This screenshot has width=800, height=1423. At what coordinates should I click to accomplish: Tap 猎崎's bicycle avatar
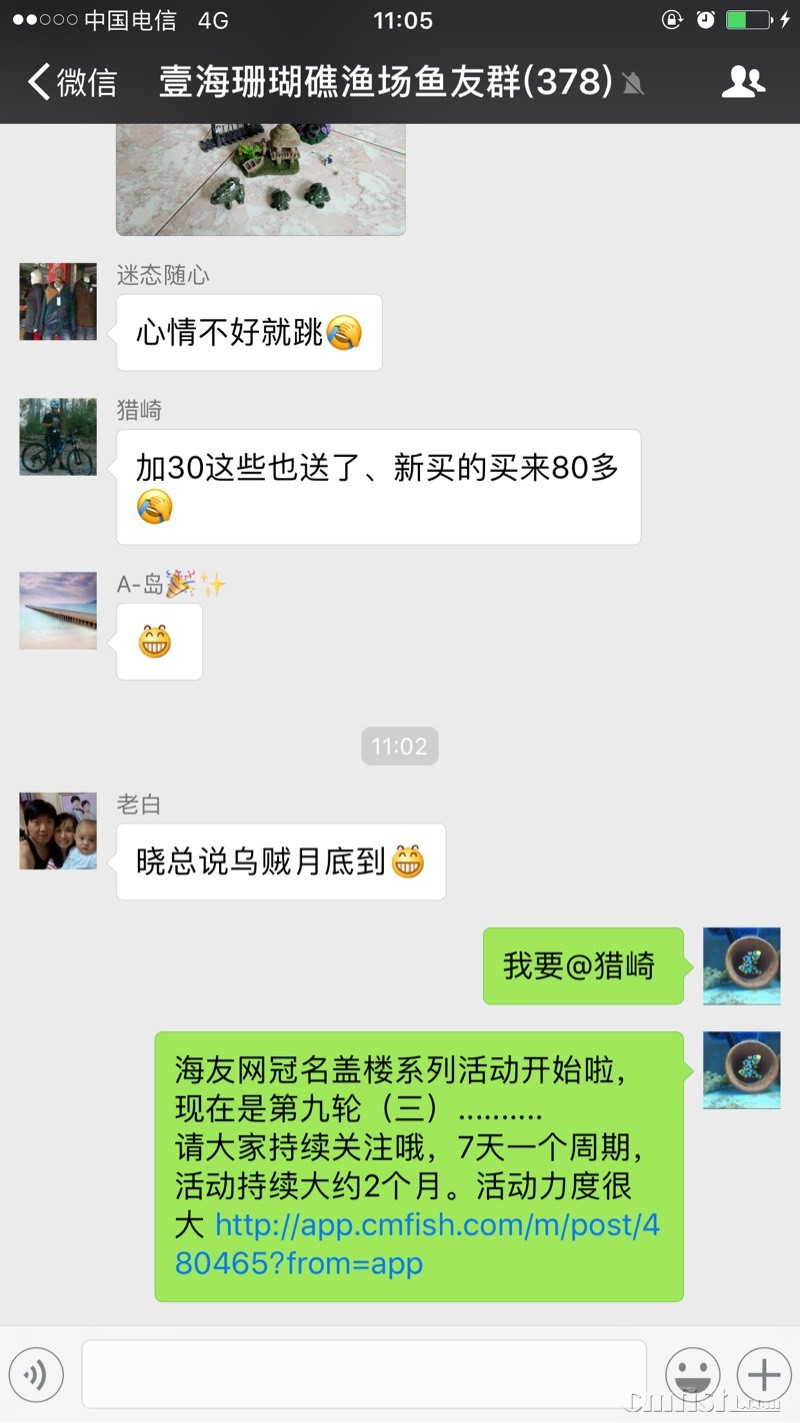click(x=58, y=437)
